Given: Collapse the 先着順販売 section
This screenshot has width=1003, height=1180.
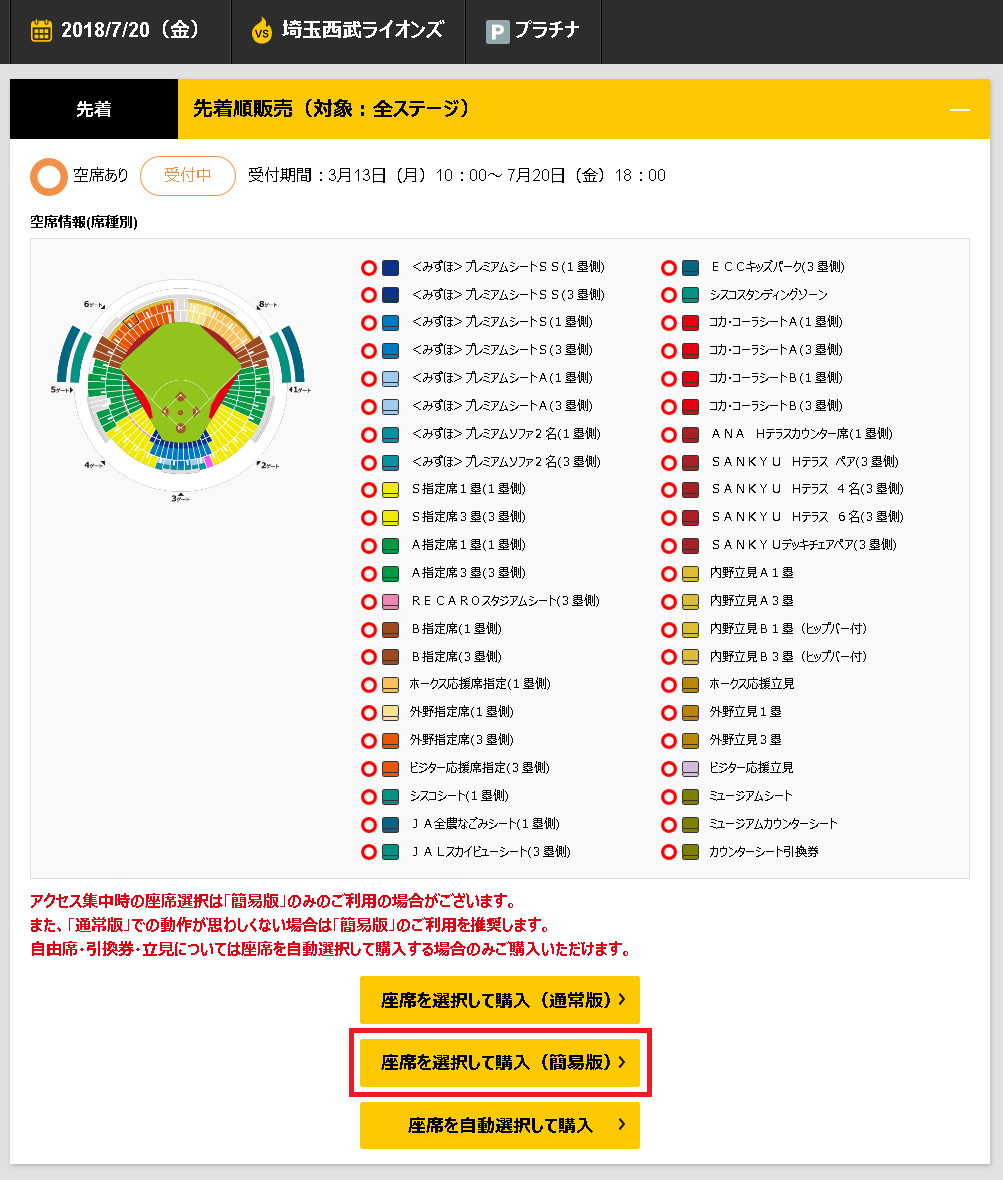Looking at the screenshot, I should point(959,110).
